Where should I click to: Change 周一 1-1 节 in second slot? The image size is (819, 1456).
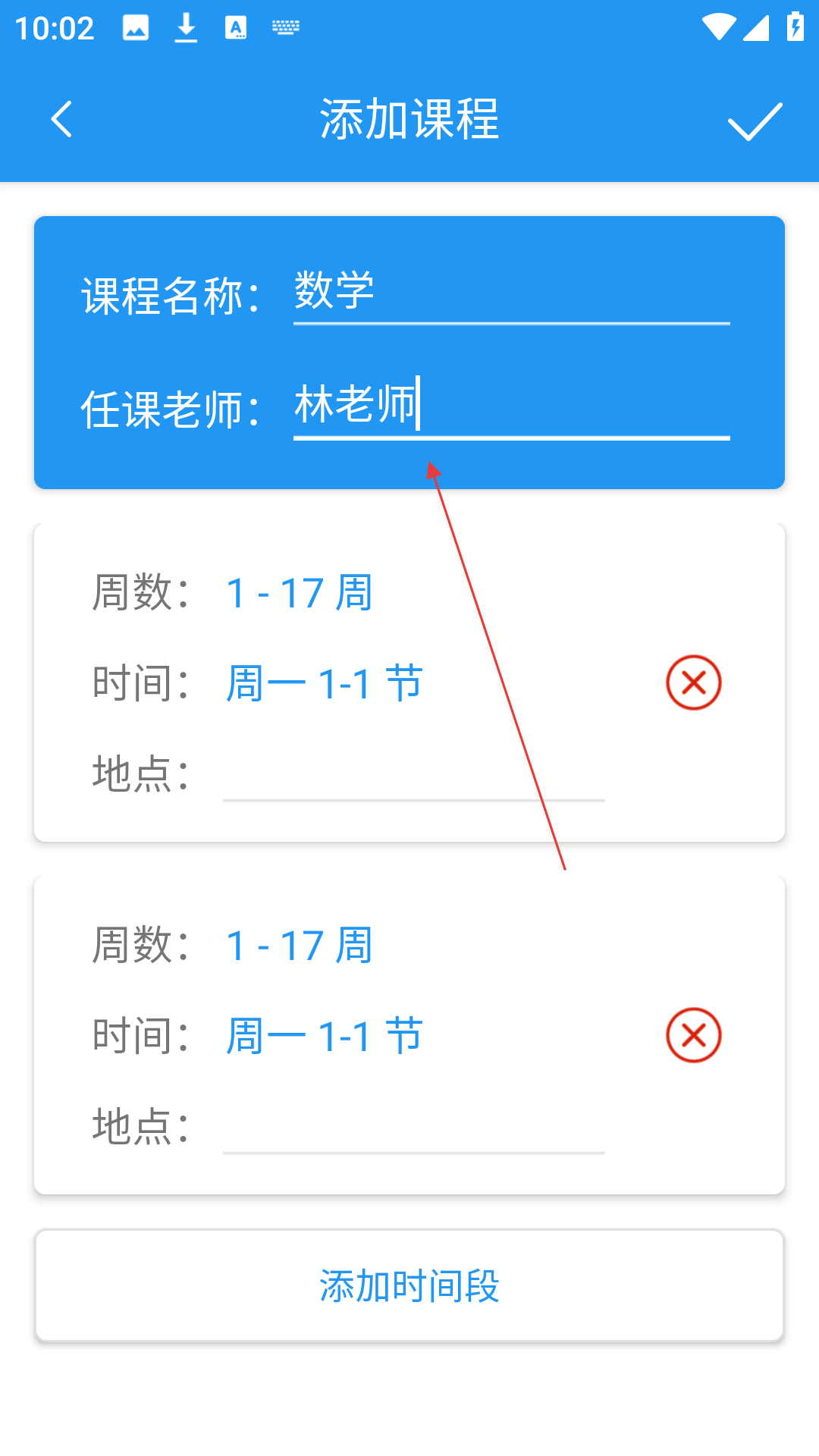325,1037
